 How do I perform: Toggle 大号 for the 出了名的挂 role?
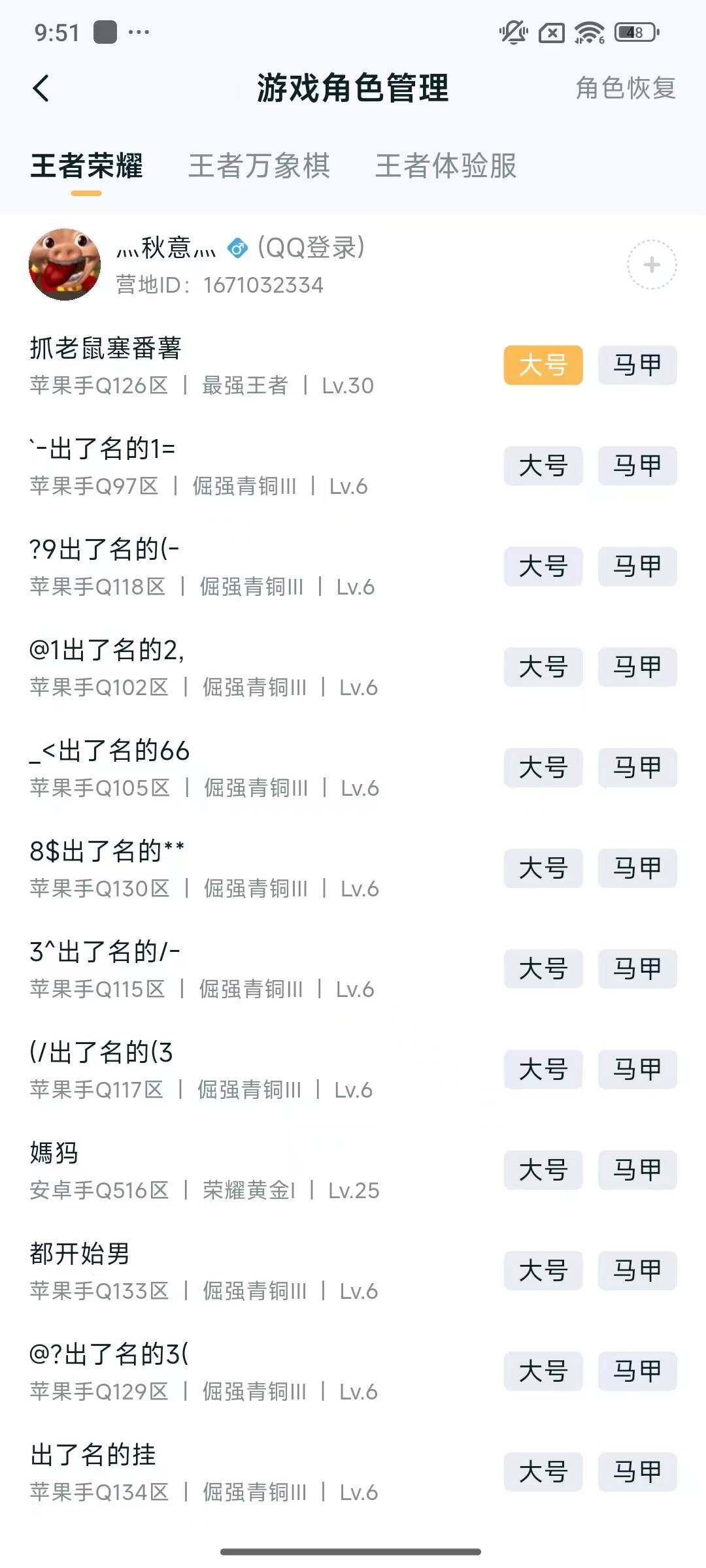tap(544, 1472)
